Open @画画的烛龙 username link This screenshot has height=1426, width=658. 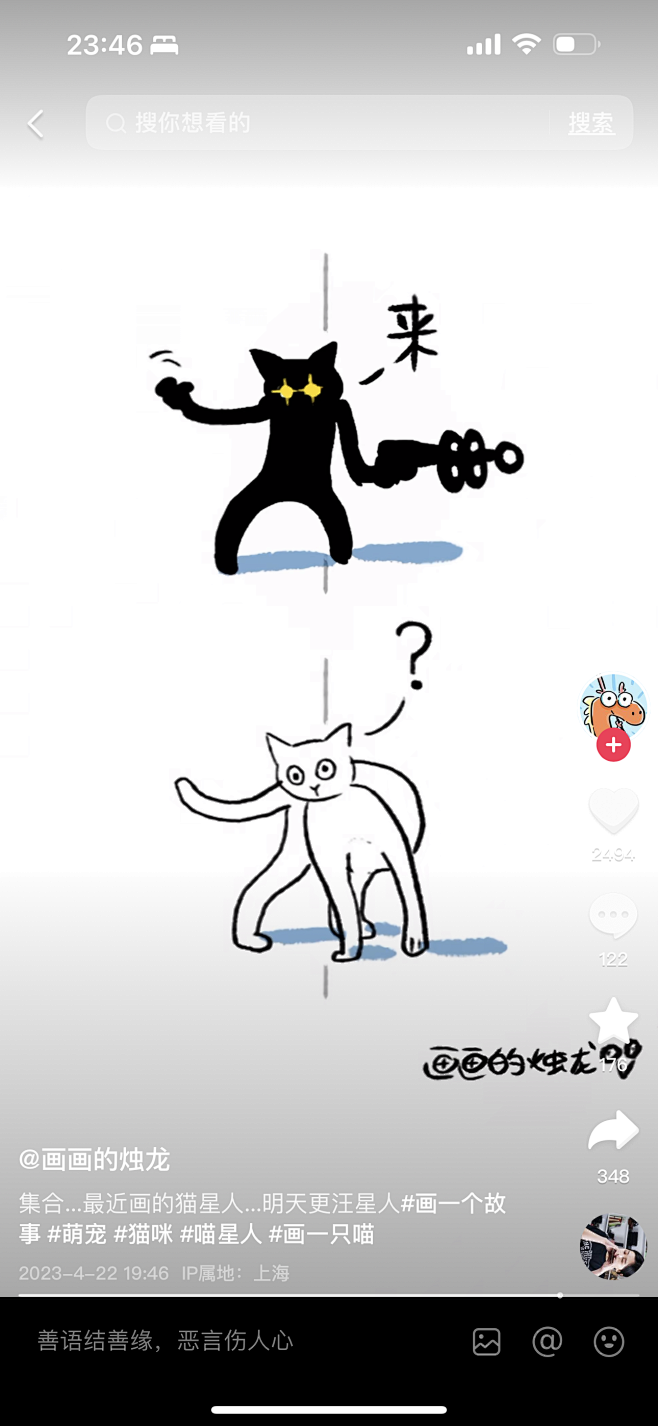(94, 1160)
